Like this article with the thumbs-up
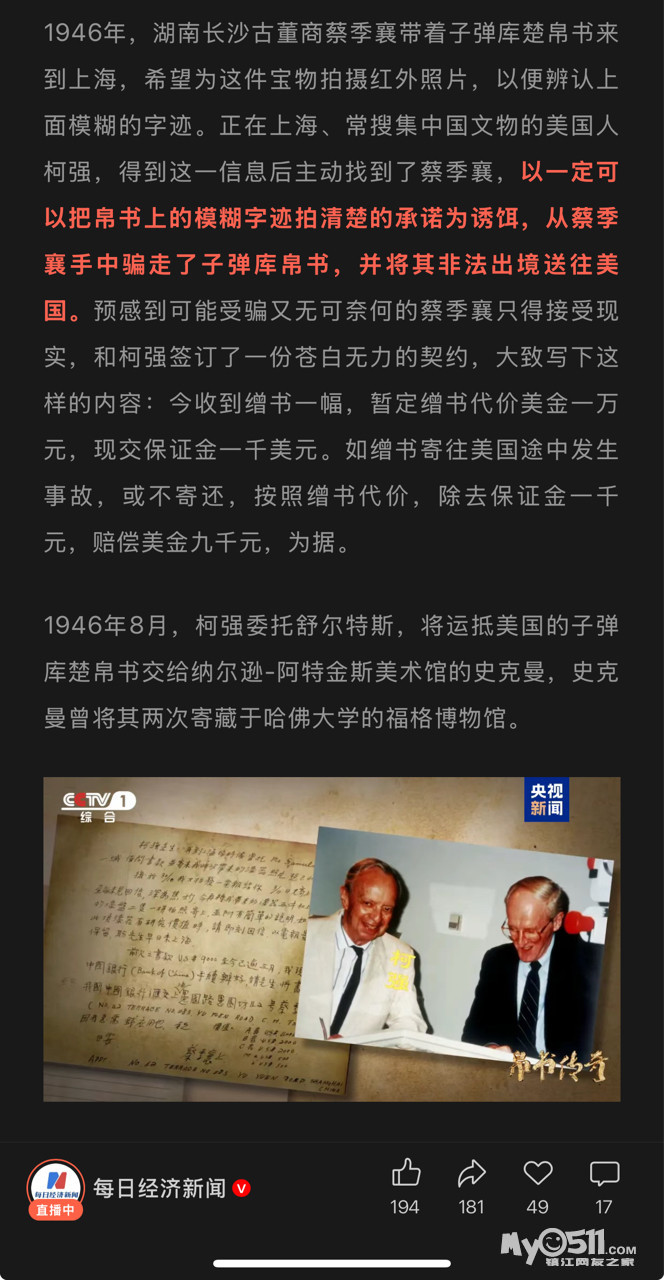Viewport: 664px width, 1280px height. coord(405,1173)
